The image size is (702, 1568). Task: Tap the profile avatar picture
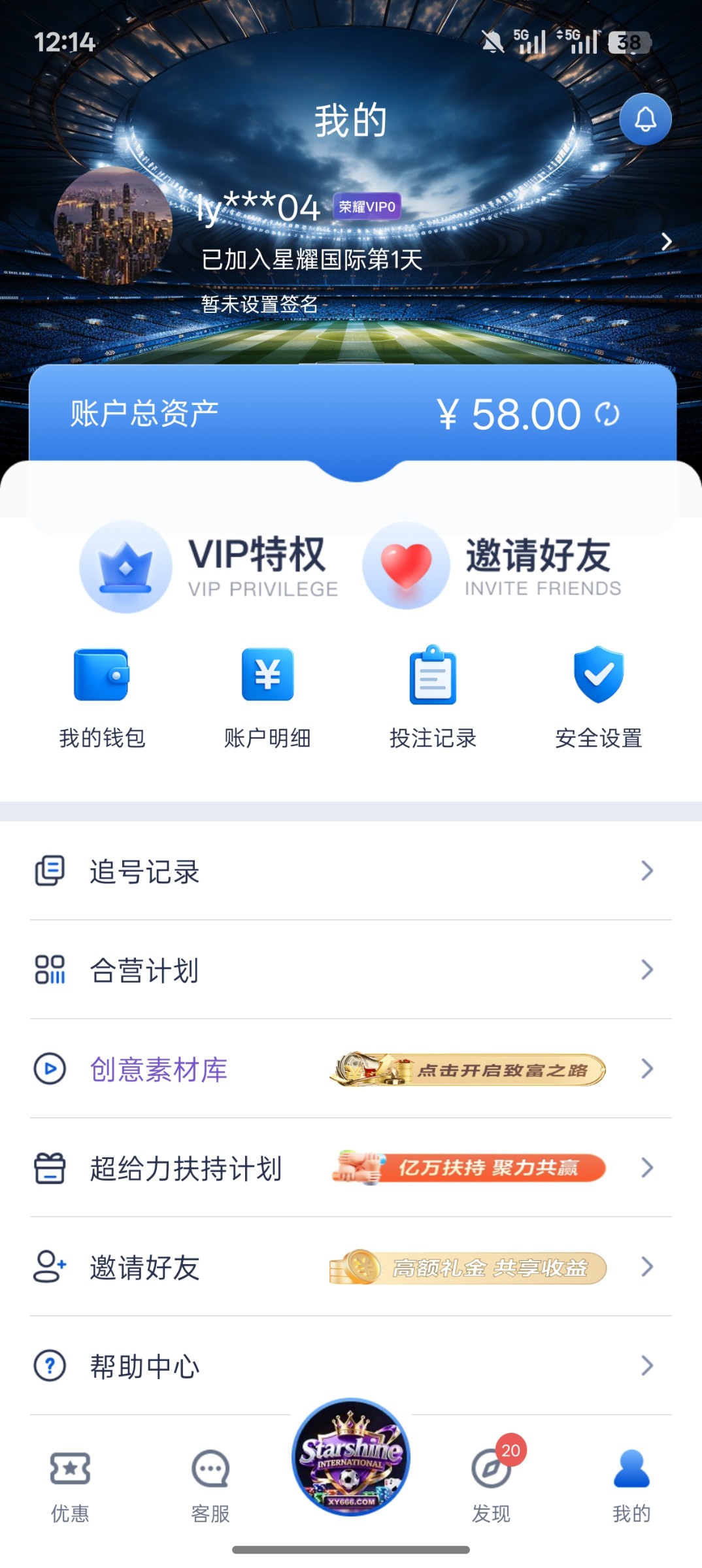tap(113, 225)
